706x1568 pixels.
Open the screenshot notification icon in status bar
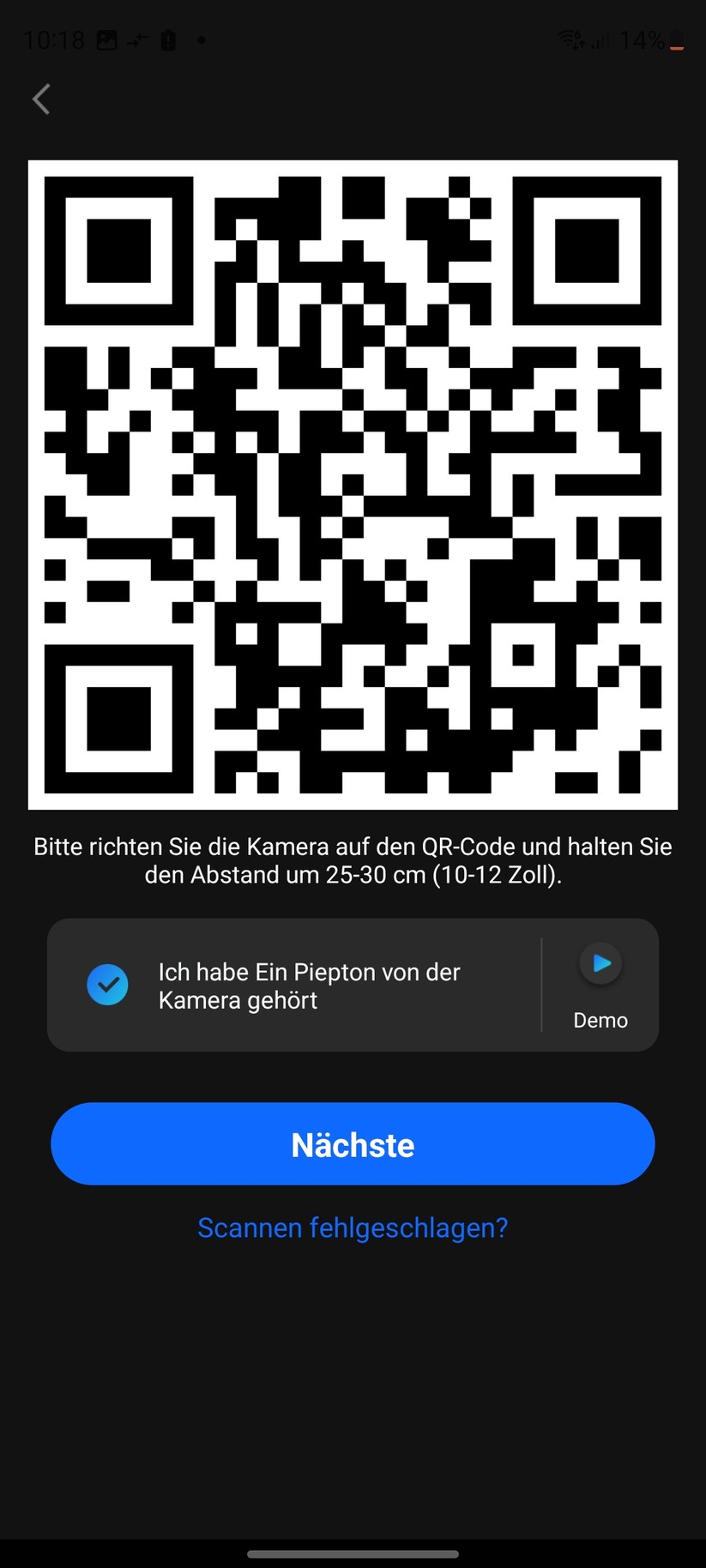pos(105,39)
